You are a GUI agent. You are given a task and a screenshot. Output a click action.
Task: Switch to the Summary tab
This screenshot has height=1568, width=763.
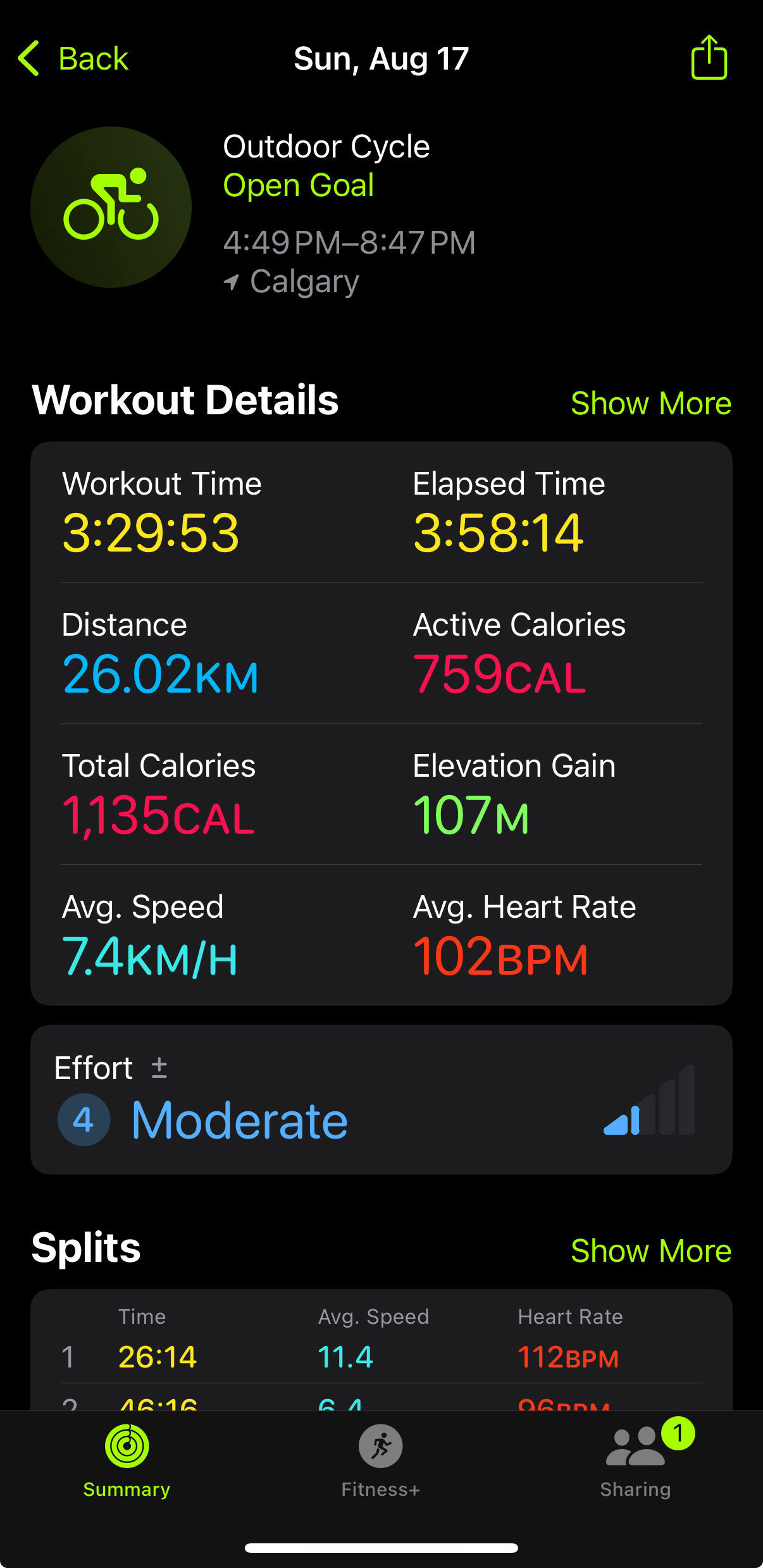click(x=127, y=1461)
